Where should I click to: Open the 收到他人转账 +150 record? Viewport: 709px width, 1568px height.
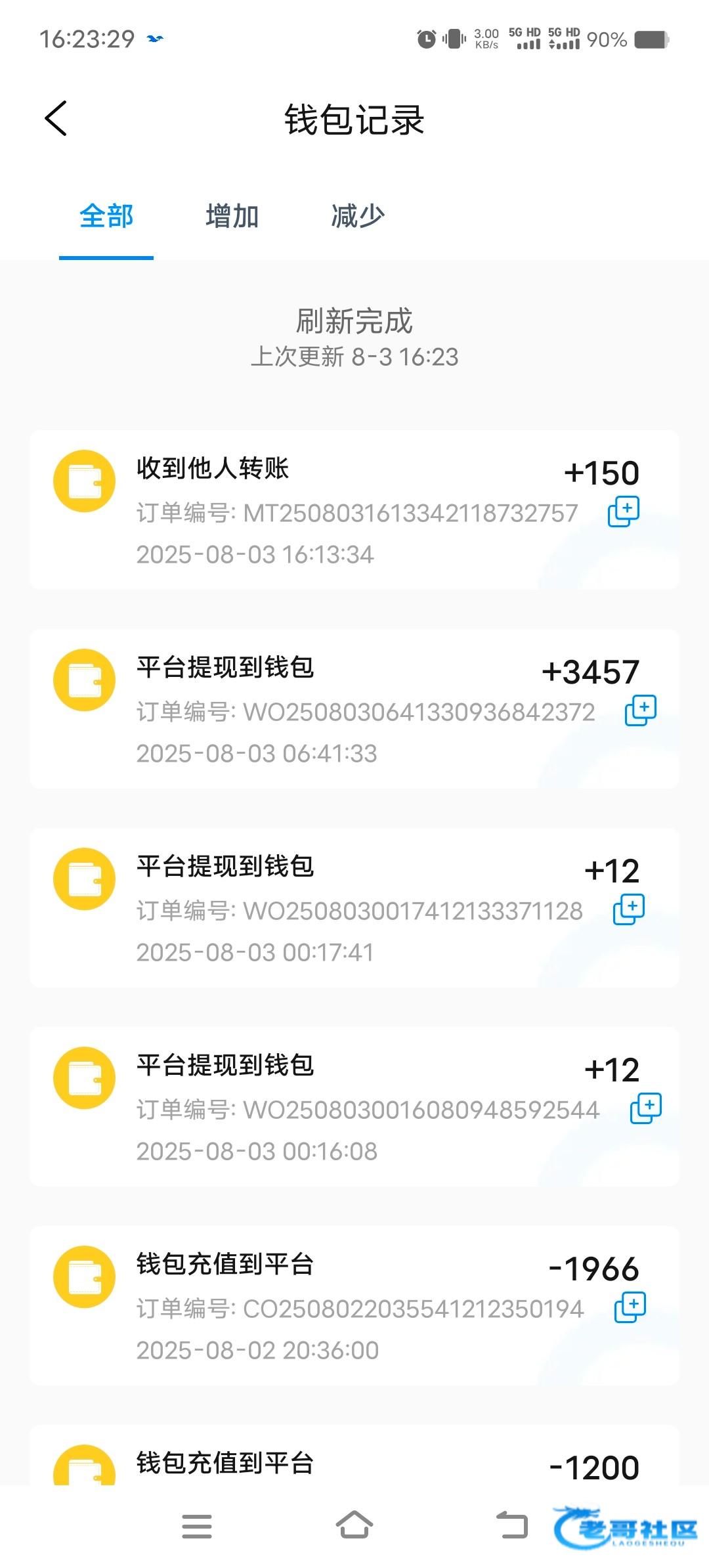click(354, 510)
